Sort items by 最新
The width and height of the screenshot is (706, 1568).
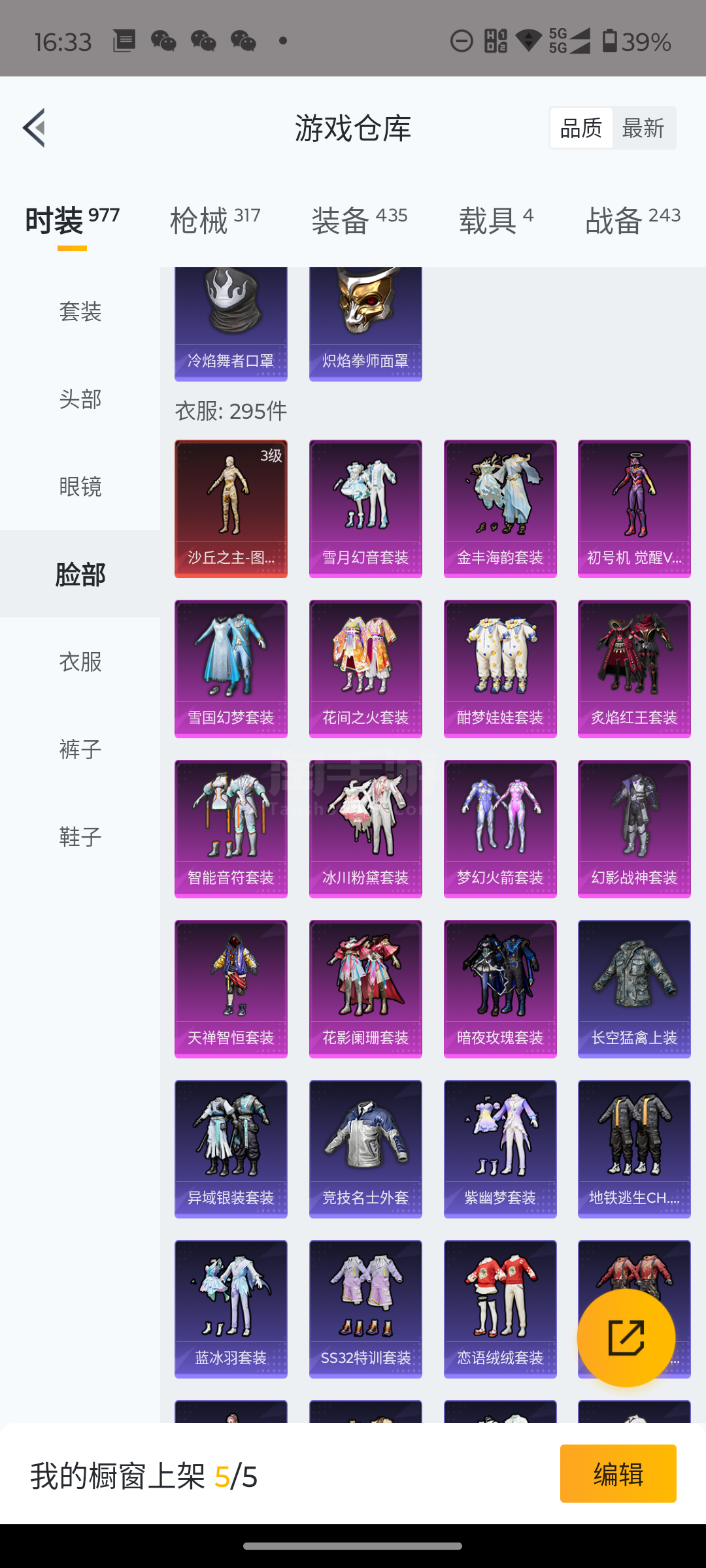coord(643,128)
